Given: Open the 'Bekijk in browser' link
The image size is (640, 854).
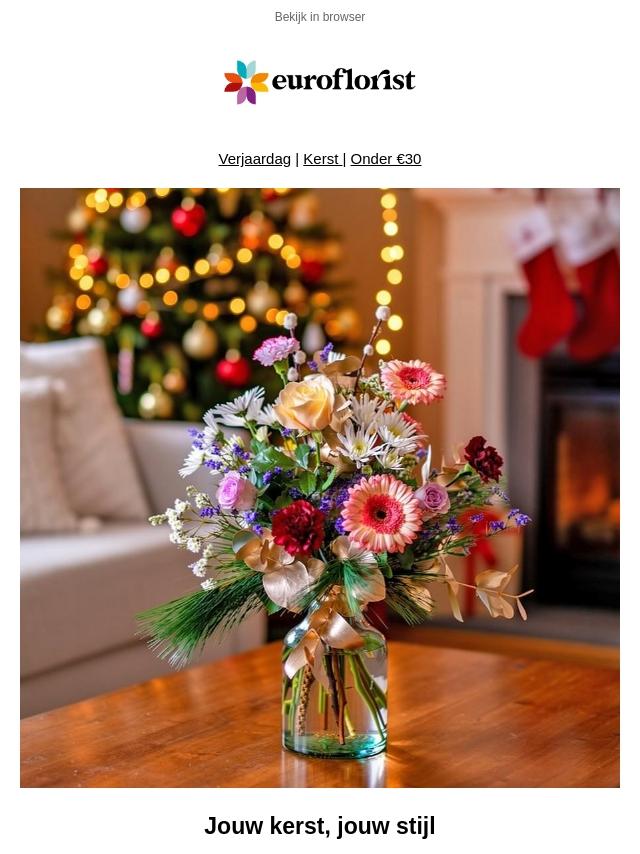Looking at the screenshot, I should coord(320,17).
